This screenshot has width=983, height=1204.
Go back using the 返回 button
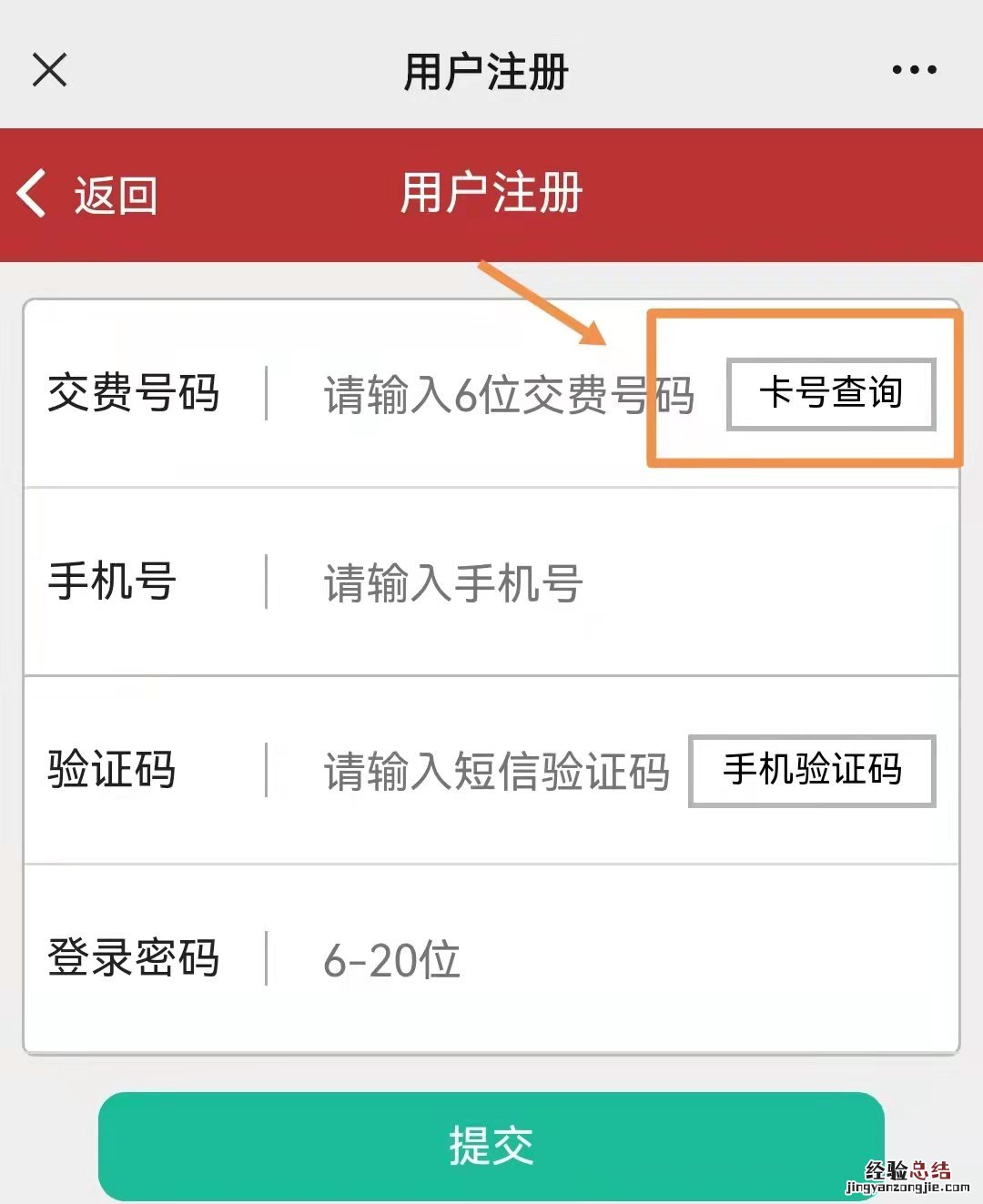(88, 195)
